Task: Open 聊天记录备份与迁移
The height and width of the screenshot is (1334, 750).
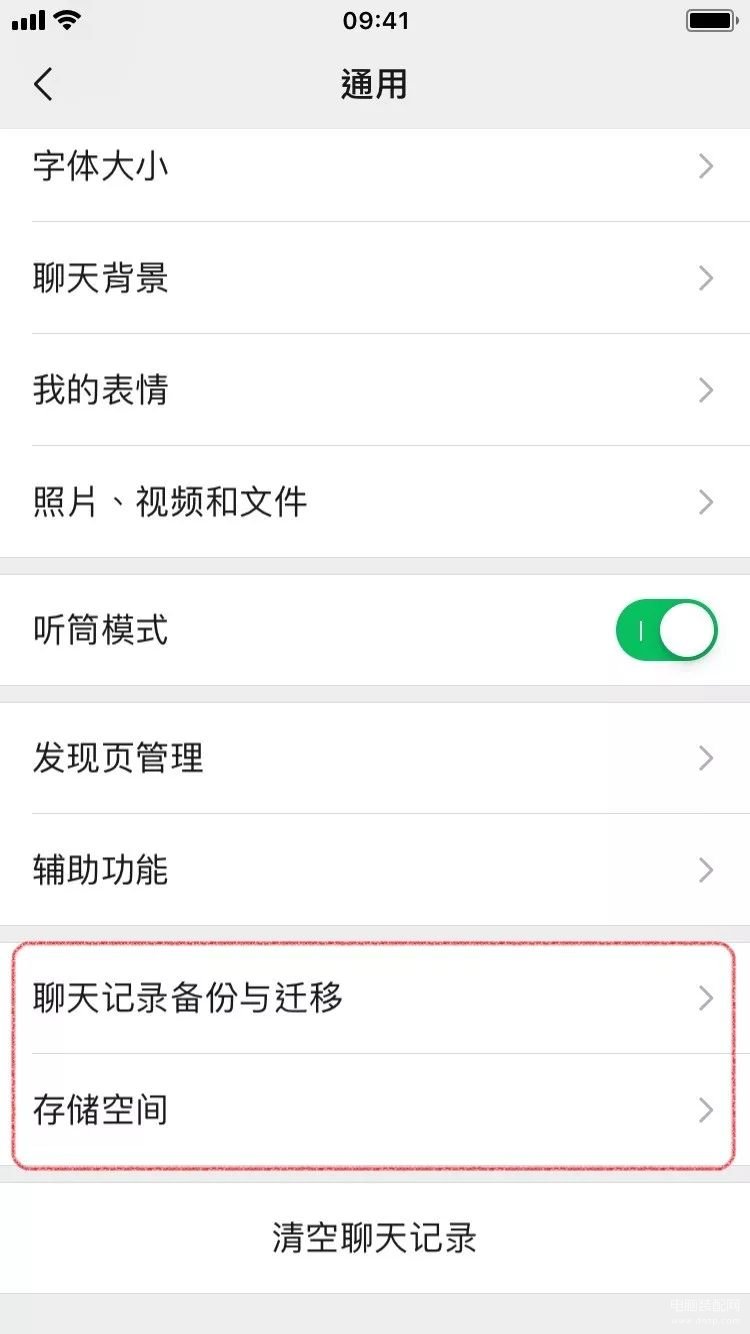Action: [375, 998]
